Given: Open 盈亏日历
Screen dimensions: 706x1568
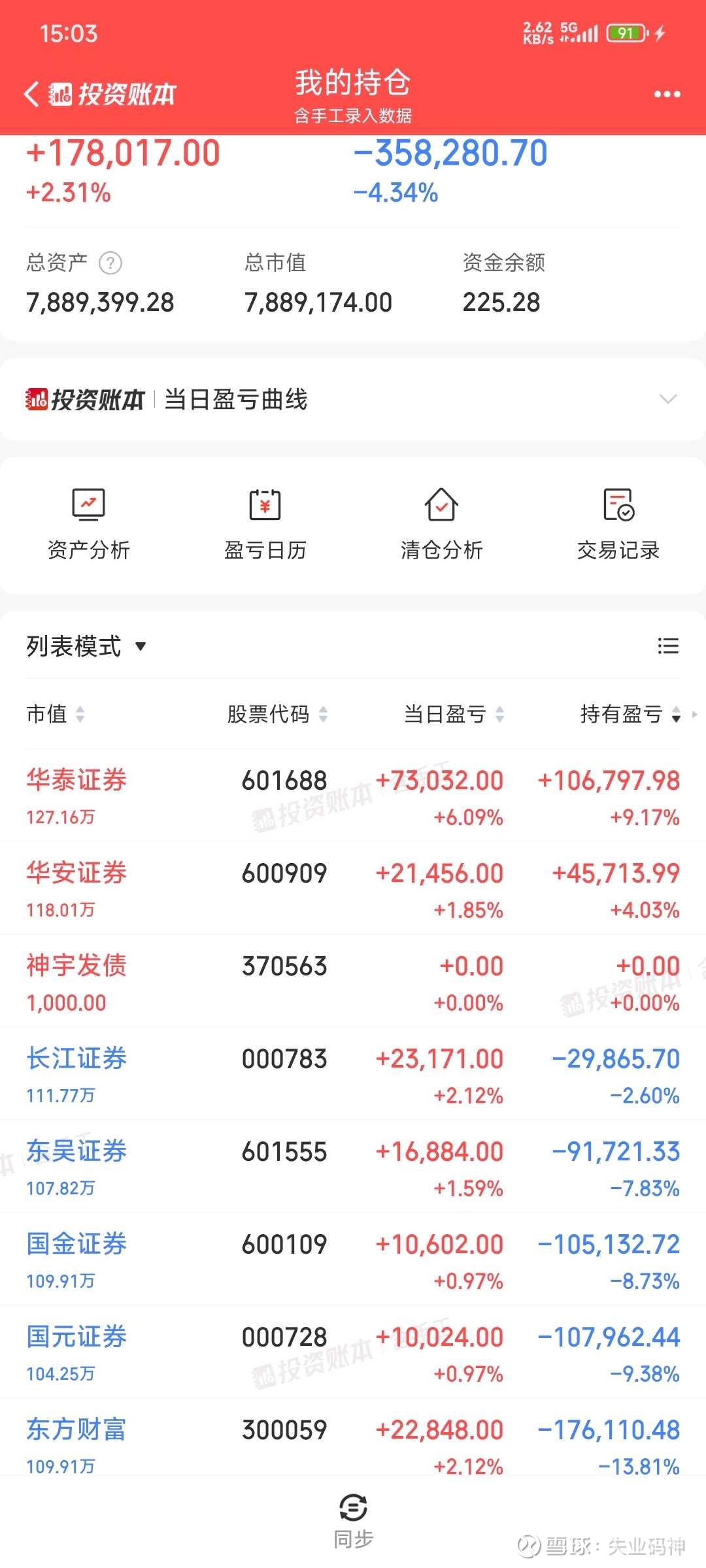Looking at the screenshot, I should pyautogui.click(x=265, y=524).
